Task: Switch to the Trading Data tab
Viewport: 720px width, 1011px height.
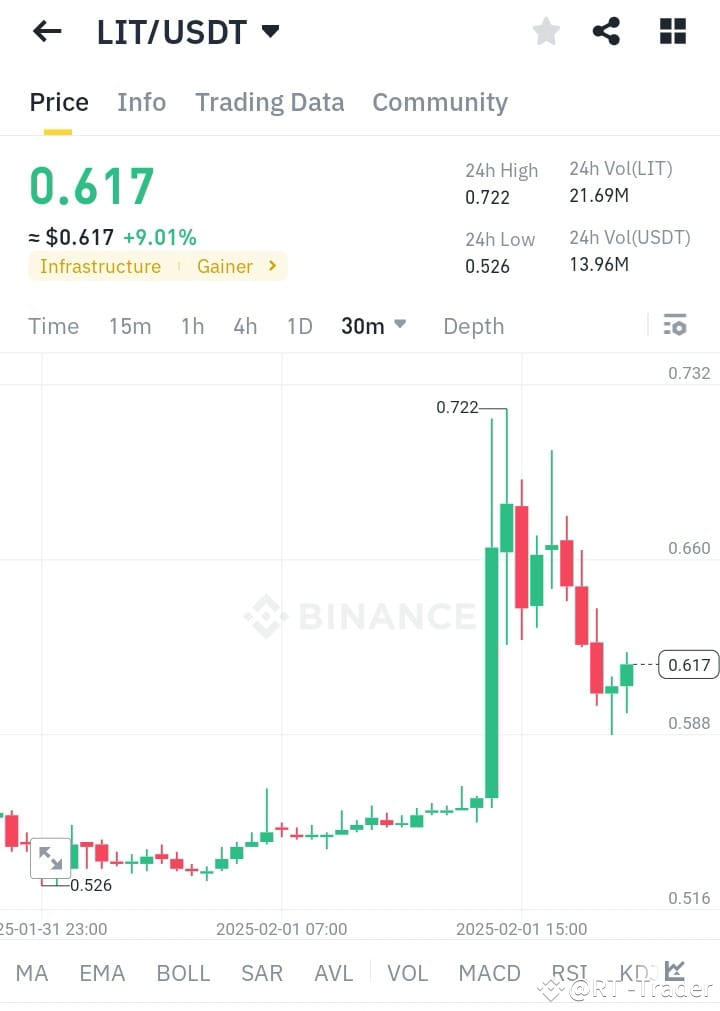Action: (x=269, y=102)
